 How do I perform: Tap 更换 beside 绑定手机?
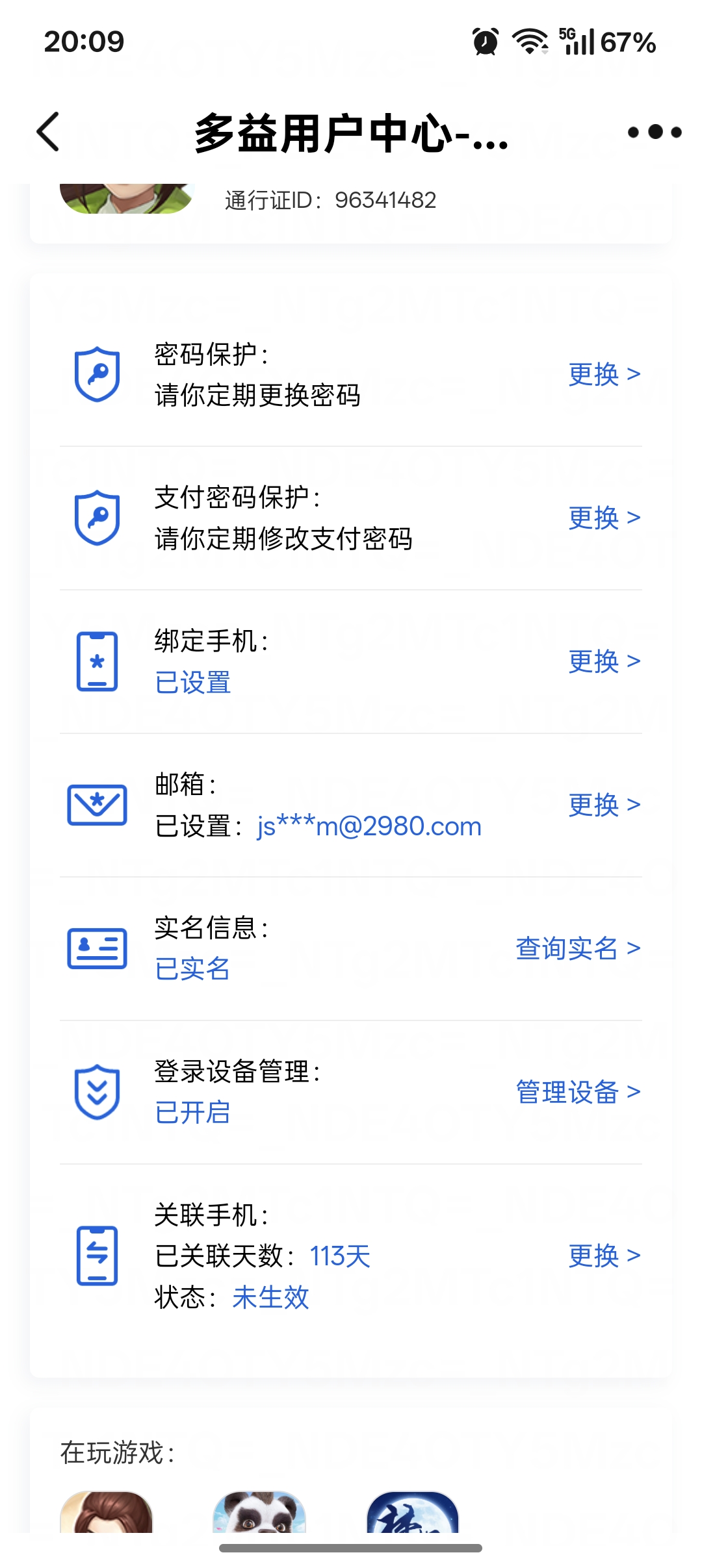point(604,662)
